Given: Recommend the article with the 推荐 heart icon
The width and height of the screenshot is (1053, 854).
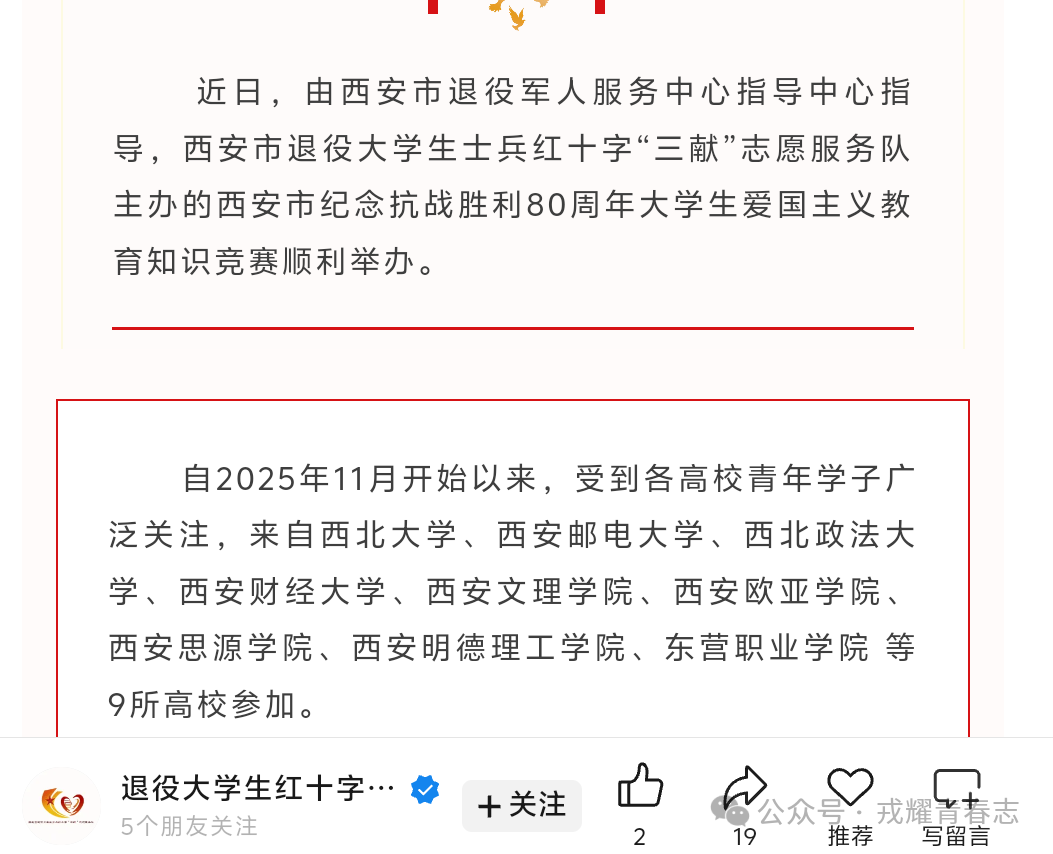Looking at the screenshot, I should coord(850,788).
